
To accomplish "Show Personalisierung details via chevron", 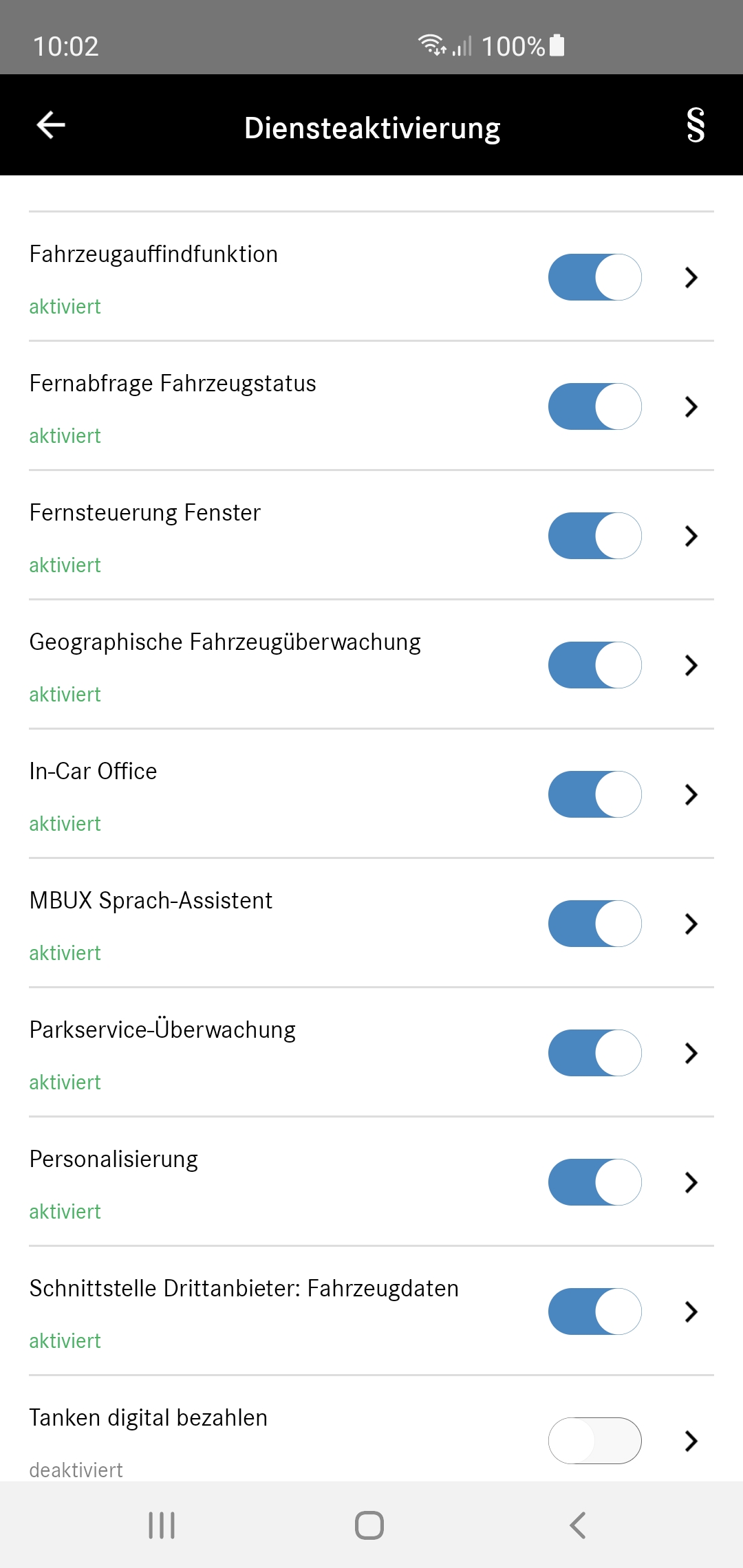I will [x=691, y=1182].
